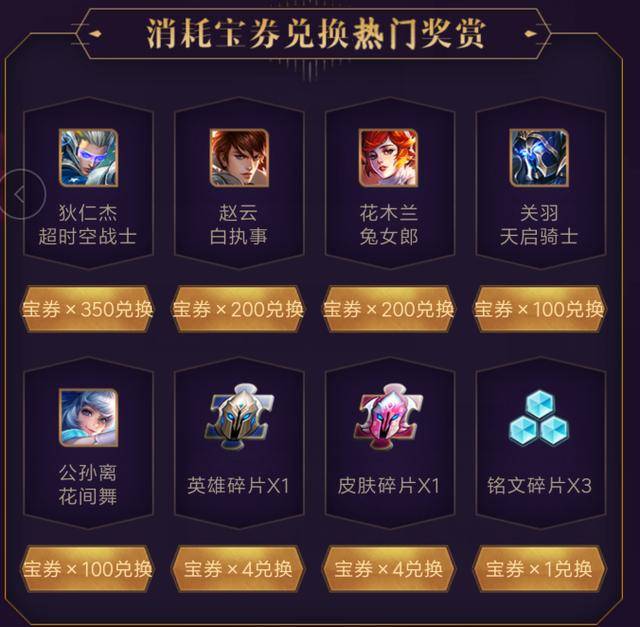This screenshot has height=627, width=640.
Task: Redeem 赵云 白执事 with 200 宝券
Action: [x=239, y=309]
